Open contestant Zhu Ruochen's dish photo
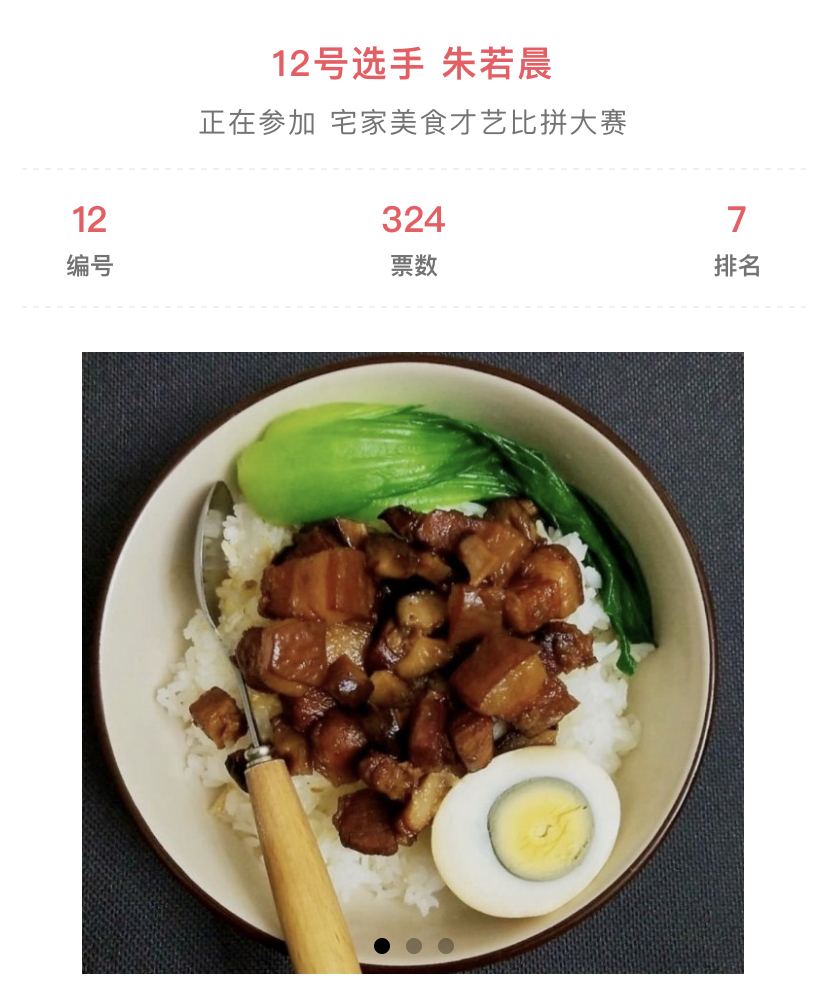The image size is (828, 994). (x=412, y=640)
